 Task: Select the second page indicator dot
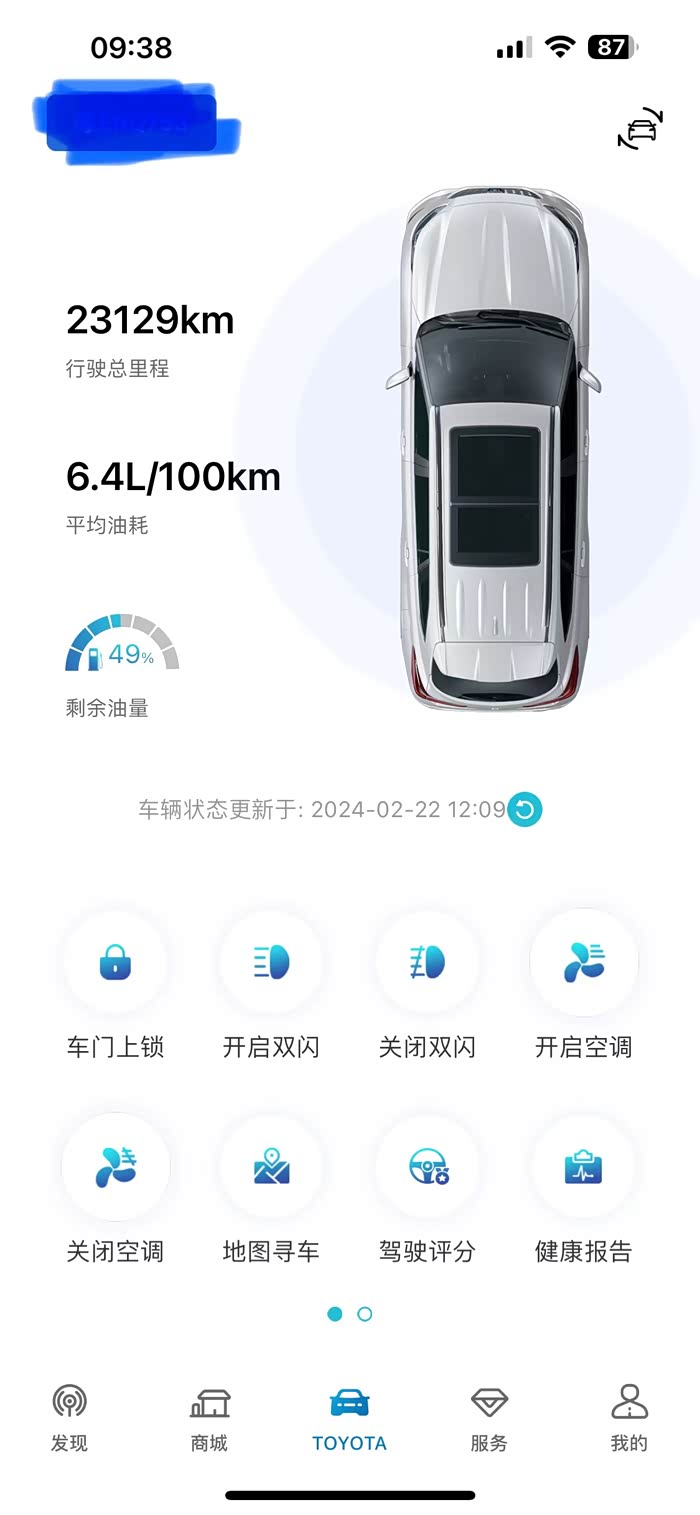pos(365,1314)
